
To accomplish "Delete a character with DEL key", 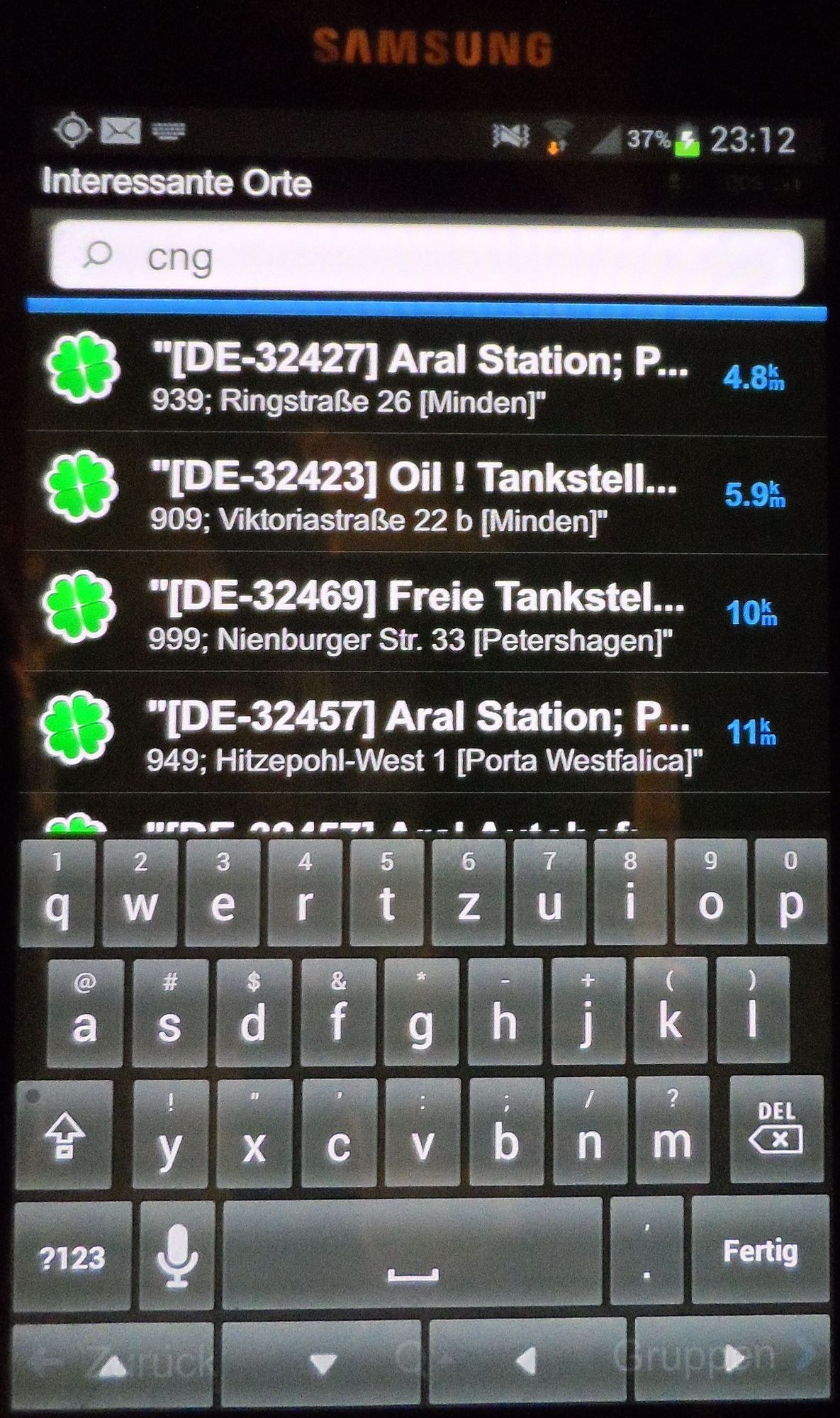I will coord(775,1130).
